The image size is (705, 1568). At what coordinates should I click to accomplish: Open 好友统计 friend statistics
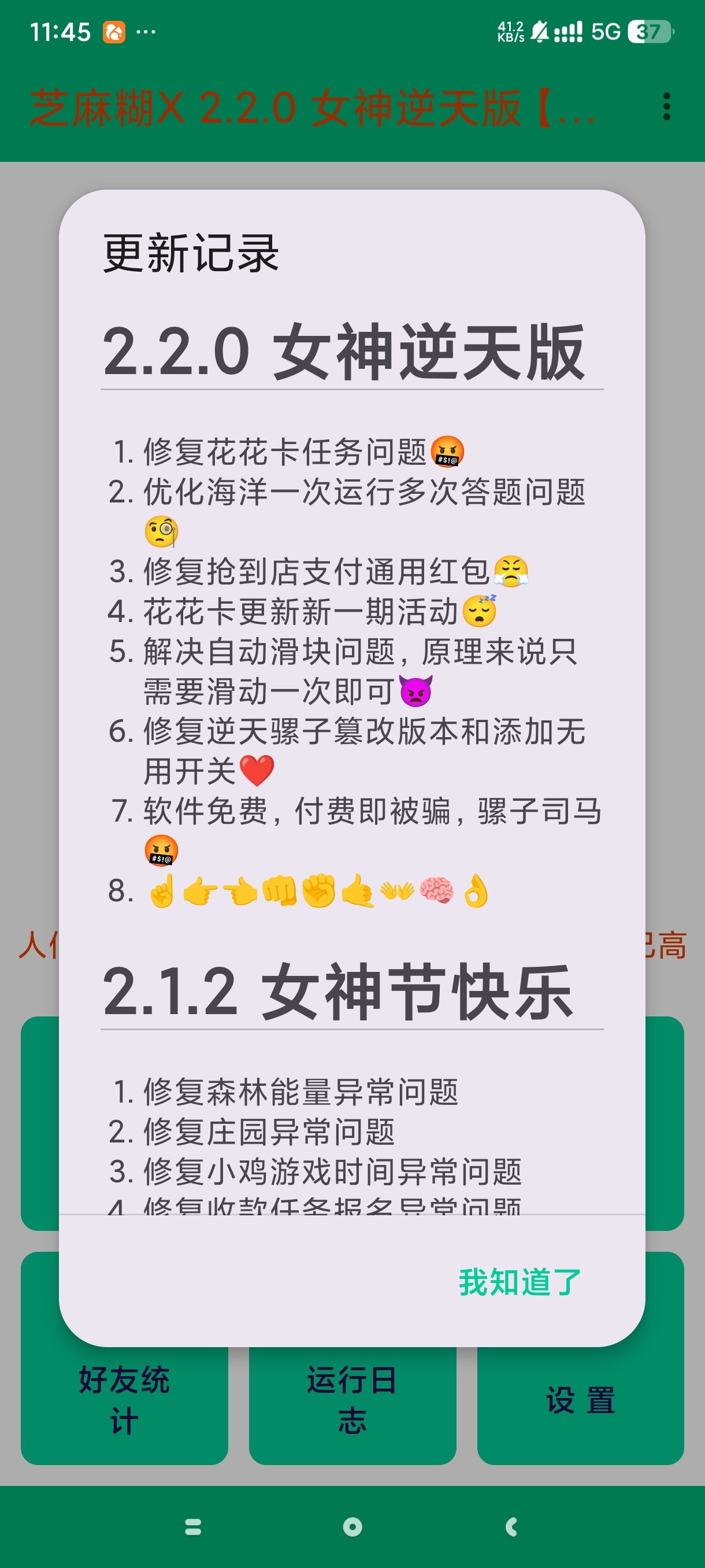tap(124, 1400)
